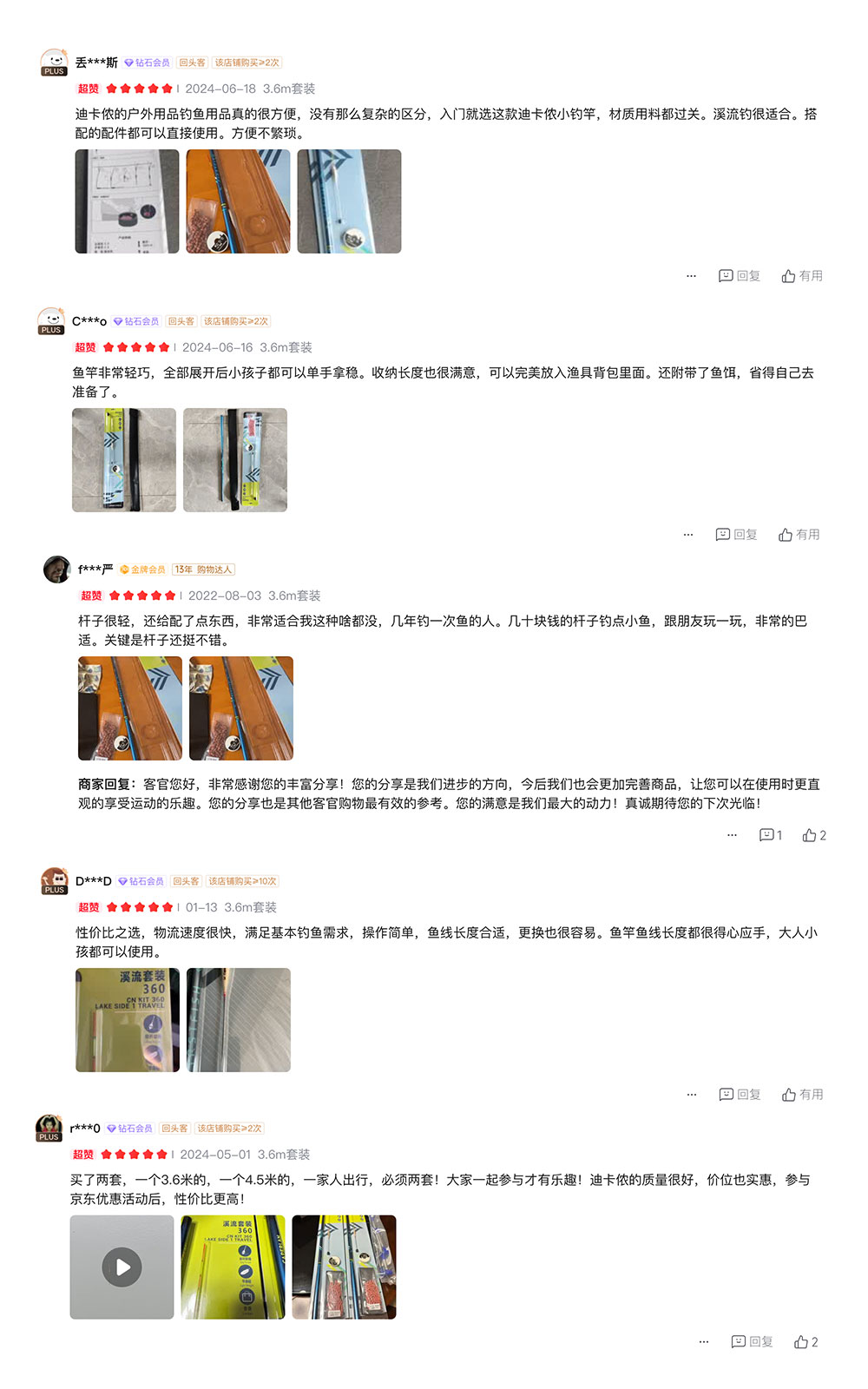Viewport: 868px width, 1389px height.
Task: Like r***0's review with 2 likes
Action: click(806, 1342)
